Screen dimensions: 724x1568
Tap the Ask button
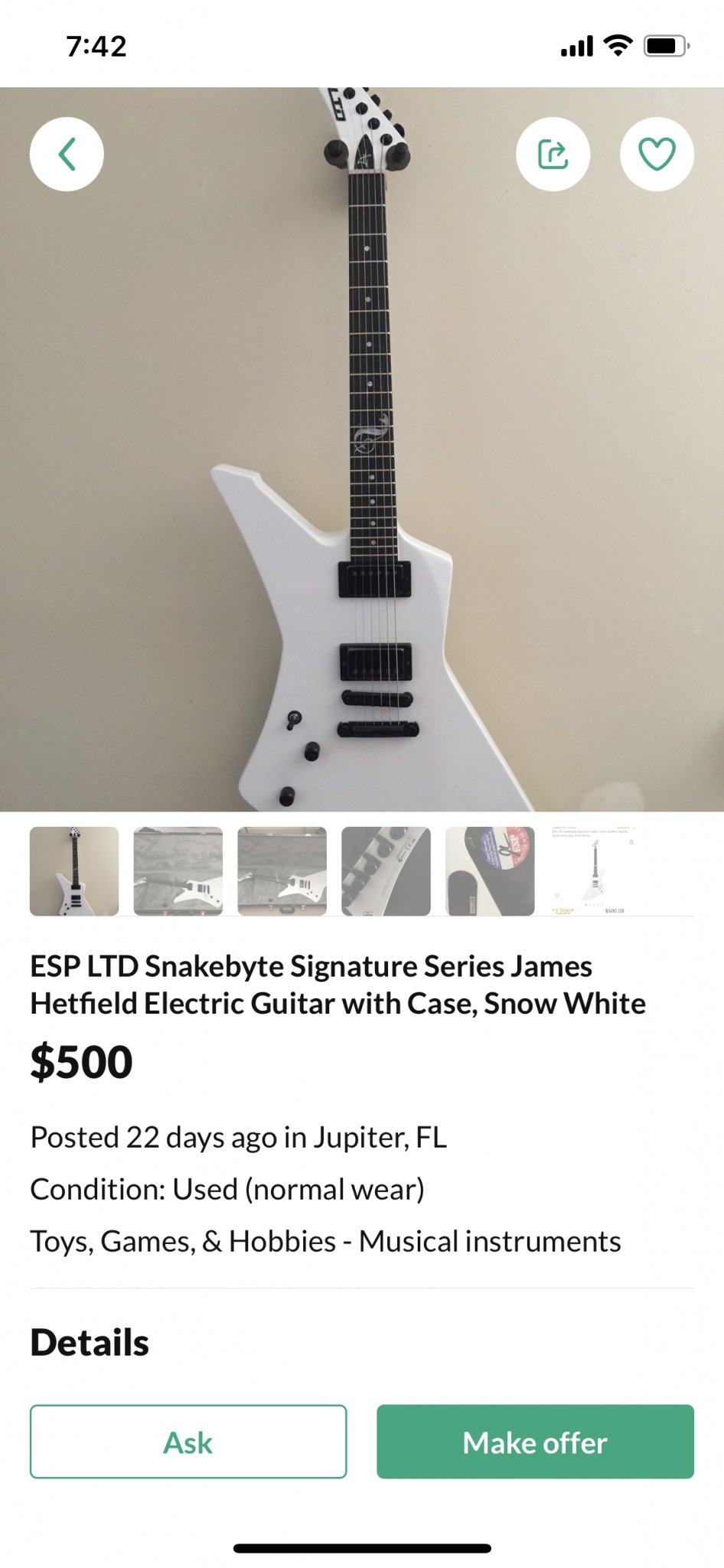[188, 1441]
